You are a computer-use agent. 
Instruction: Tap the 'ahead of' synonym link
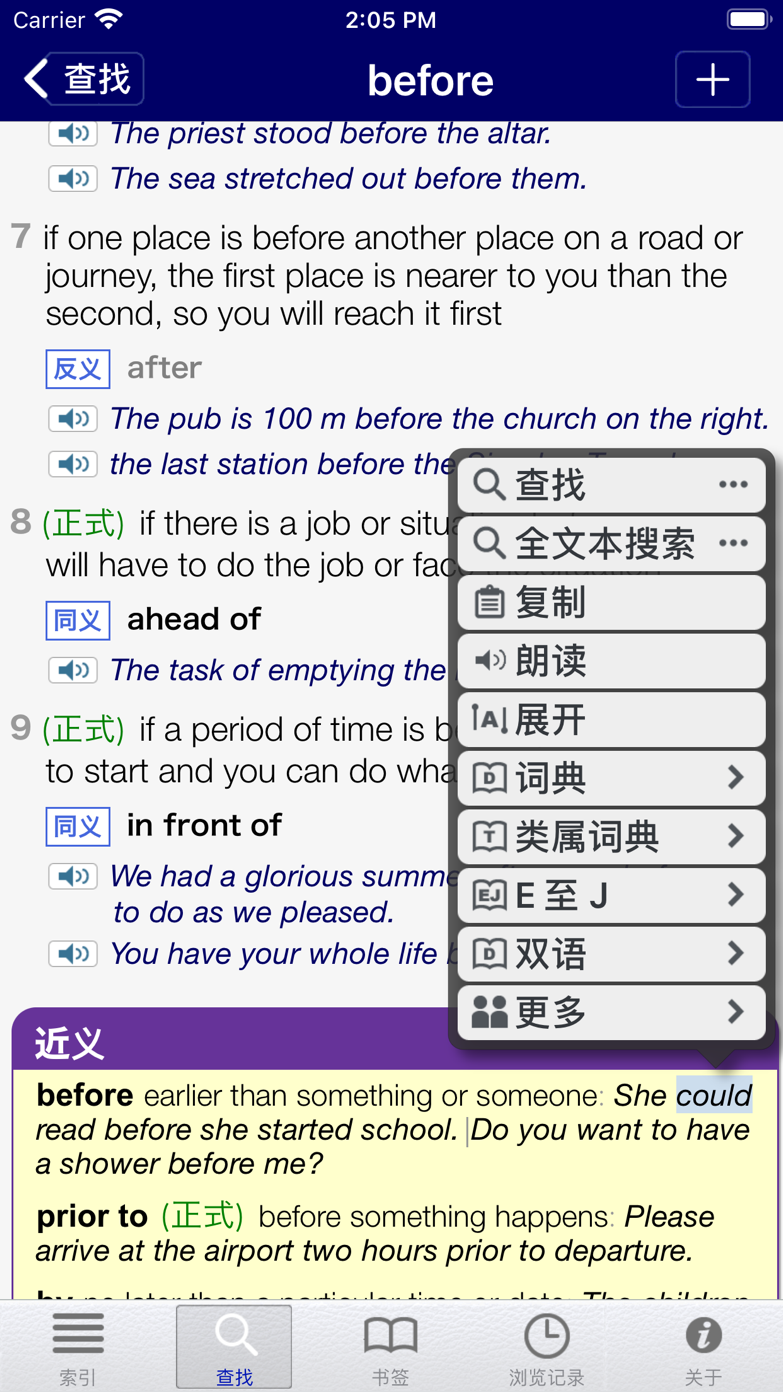[194, 619]
